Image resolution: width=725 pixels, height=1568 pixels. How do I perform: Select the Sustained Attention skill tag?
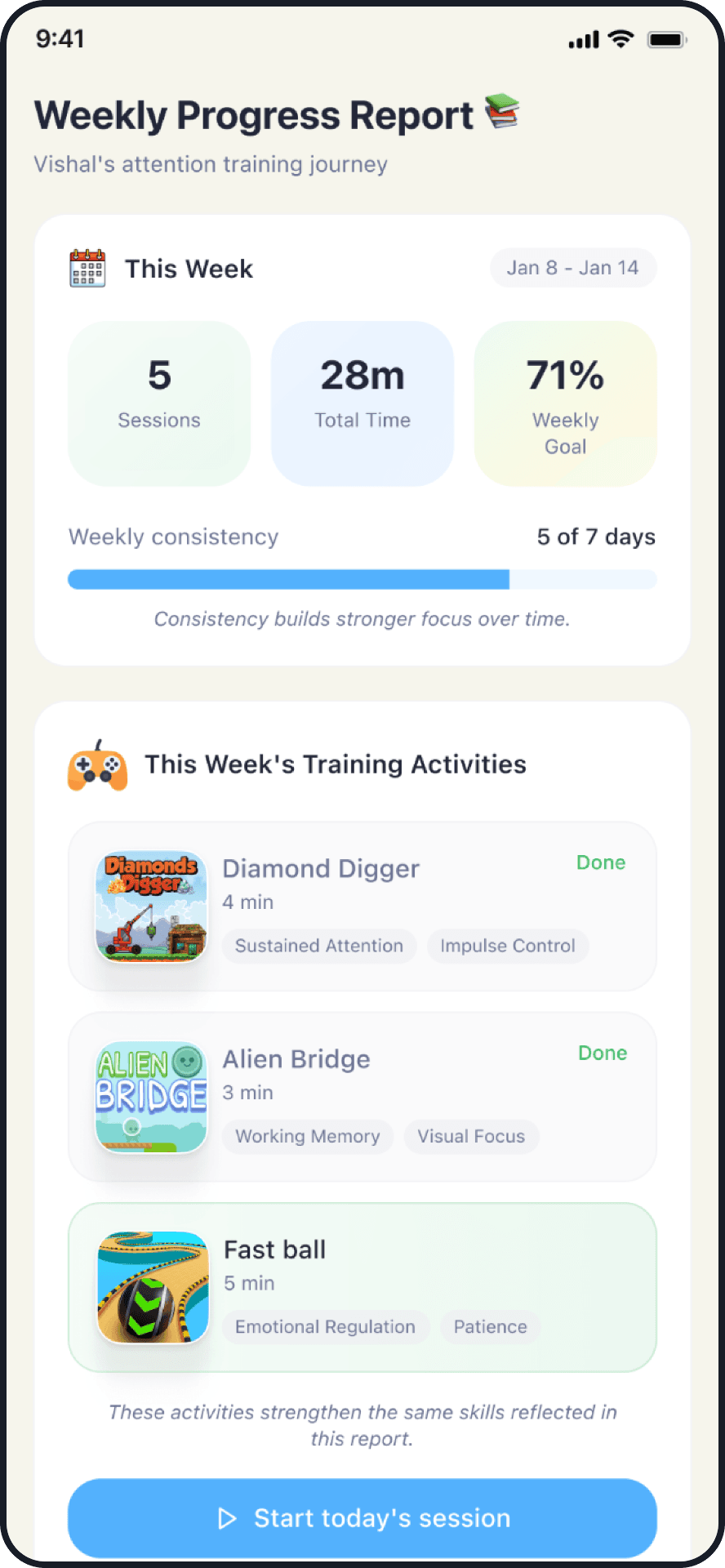point(318,946)
